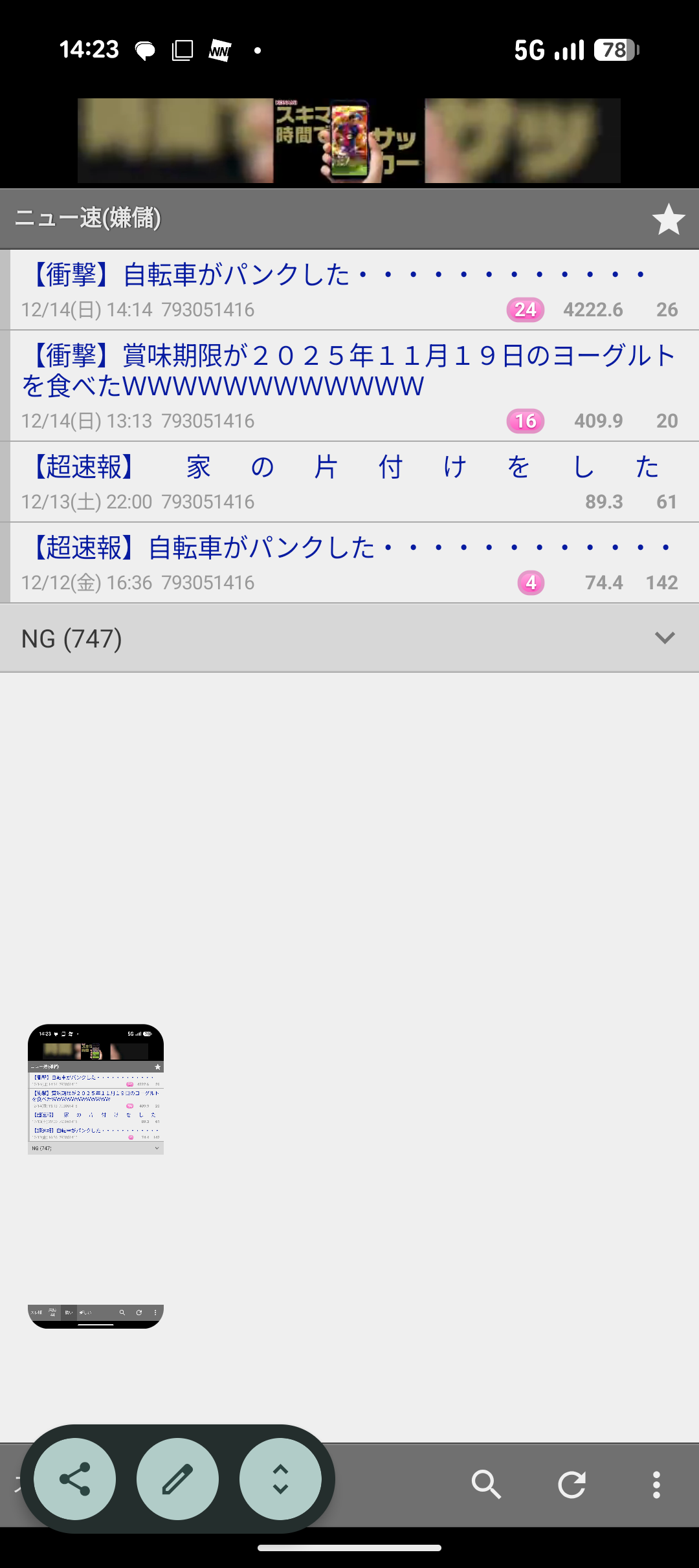Search threads with the magnifier icon

[486, 1484]
